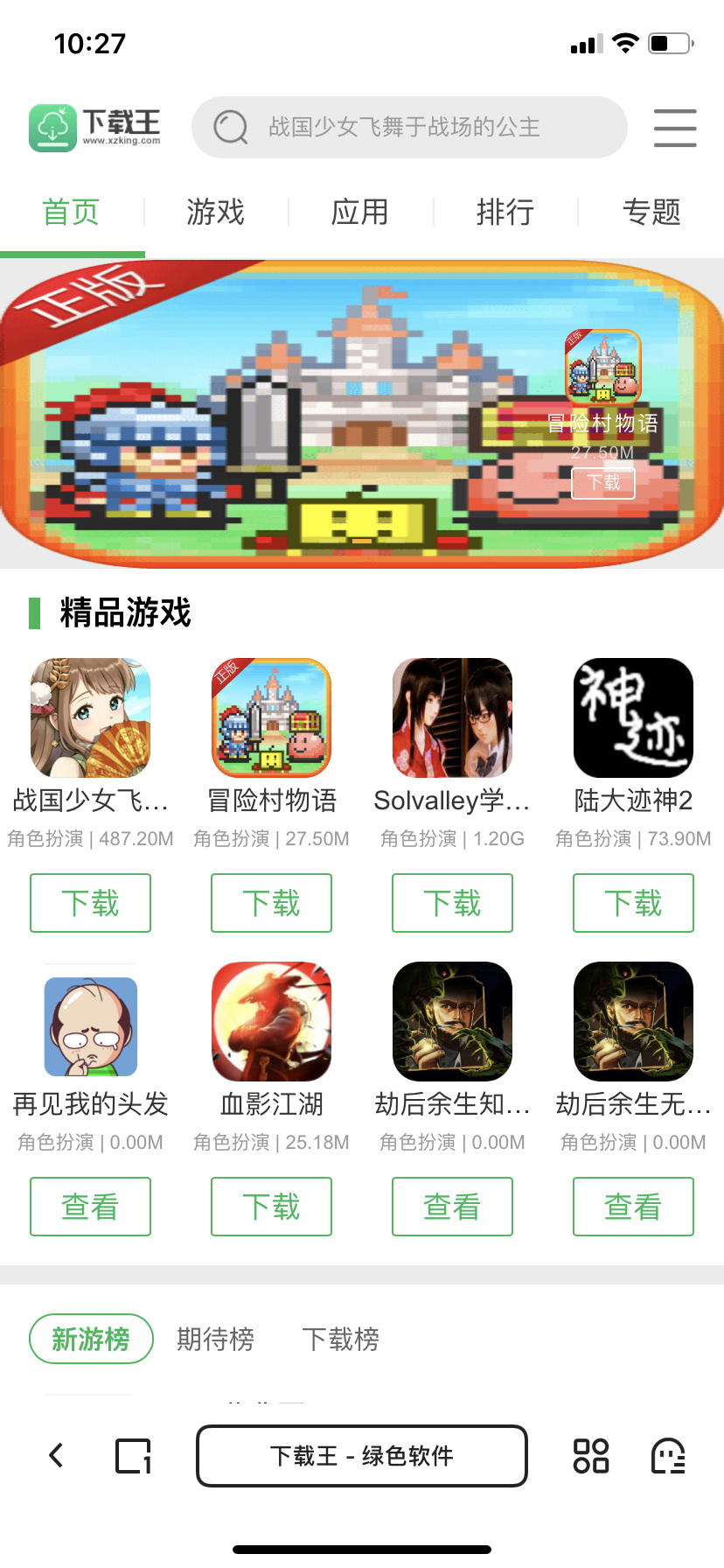Tap the address bar 下载王 - 绿色软件
Screen dimensions: 724x1568
[x=362, y=1456]
